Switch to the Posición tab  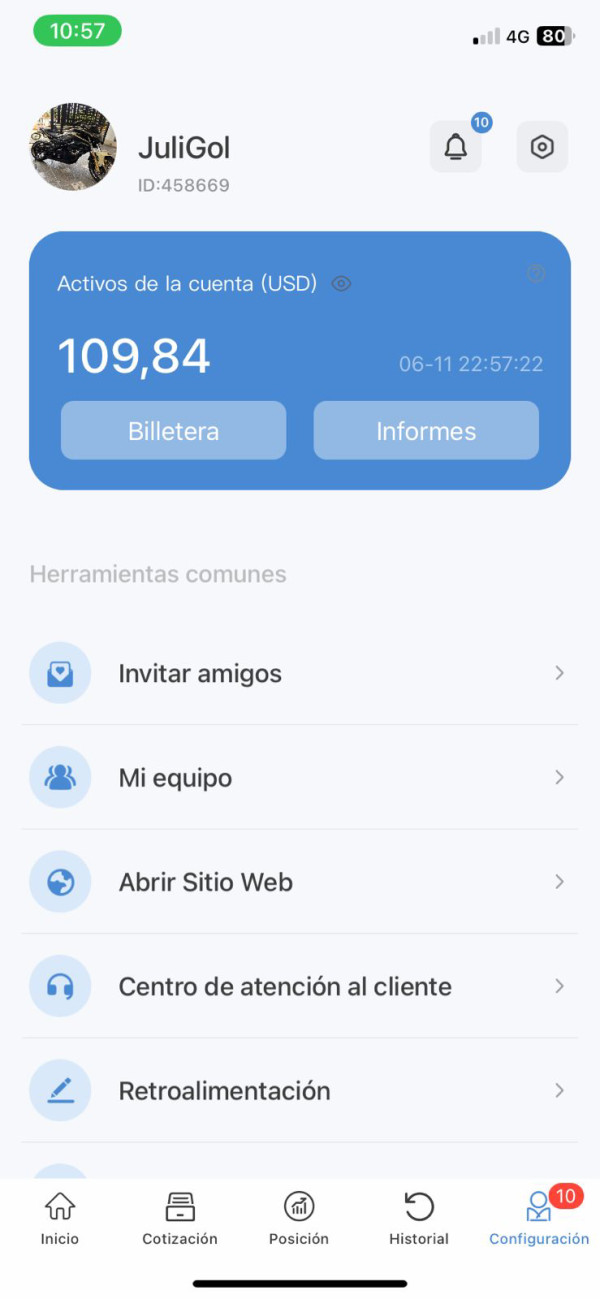tap(299, 1219)
